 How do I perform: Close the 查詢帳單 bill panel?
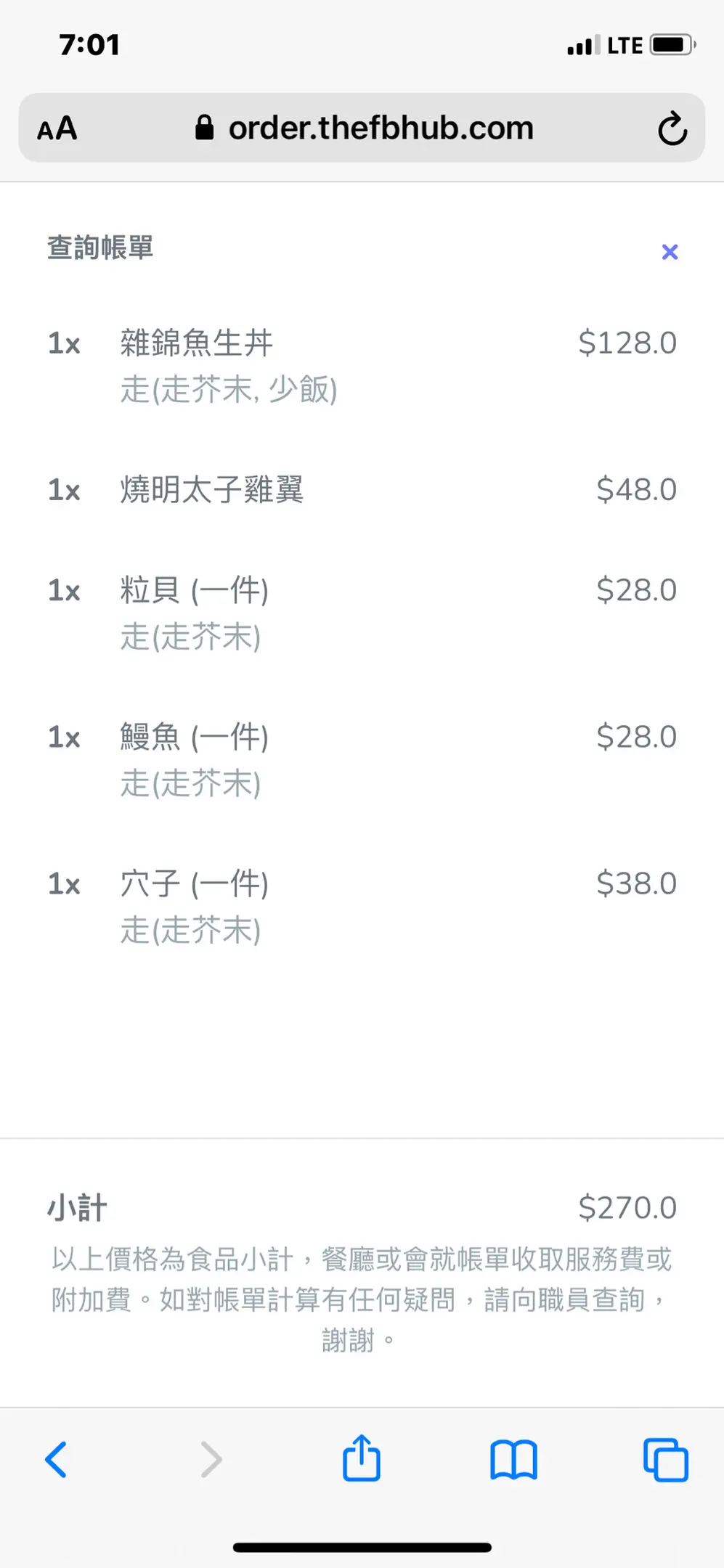(670, 252)
